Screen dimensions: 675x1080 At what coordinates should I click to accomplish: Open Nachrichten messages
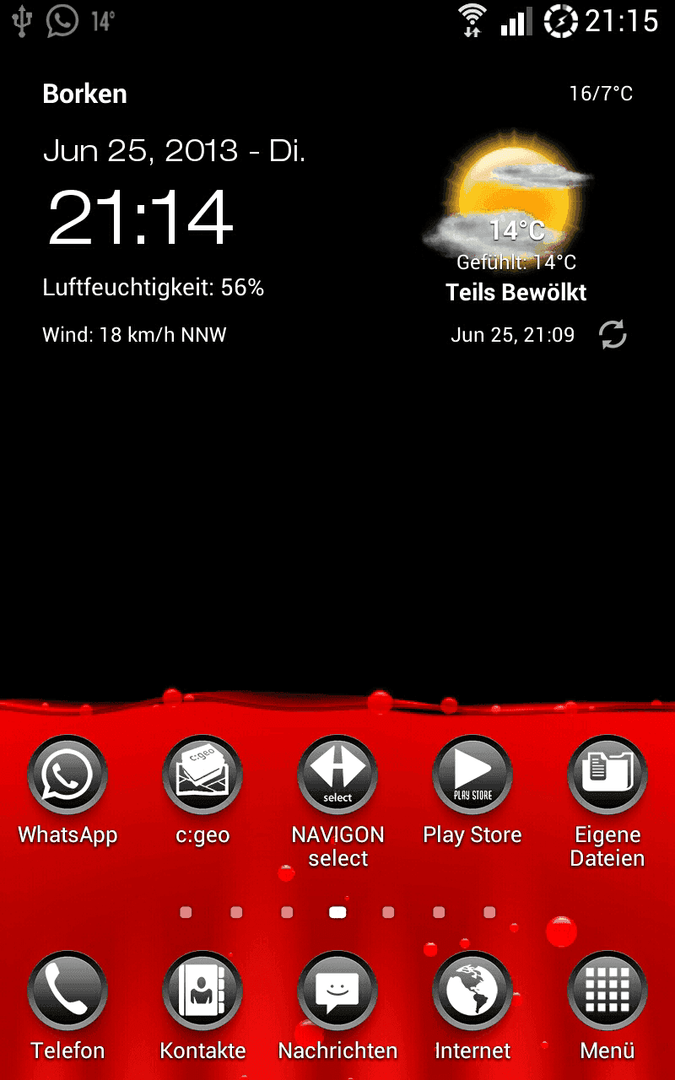[x=338, y=991]
